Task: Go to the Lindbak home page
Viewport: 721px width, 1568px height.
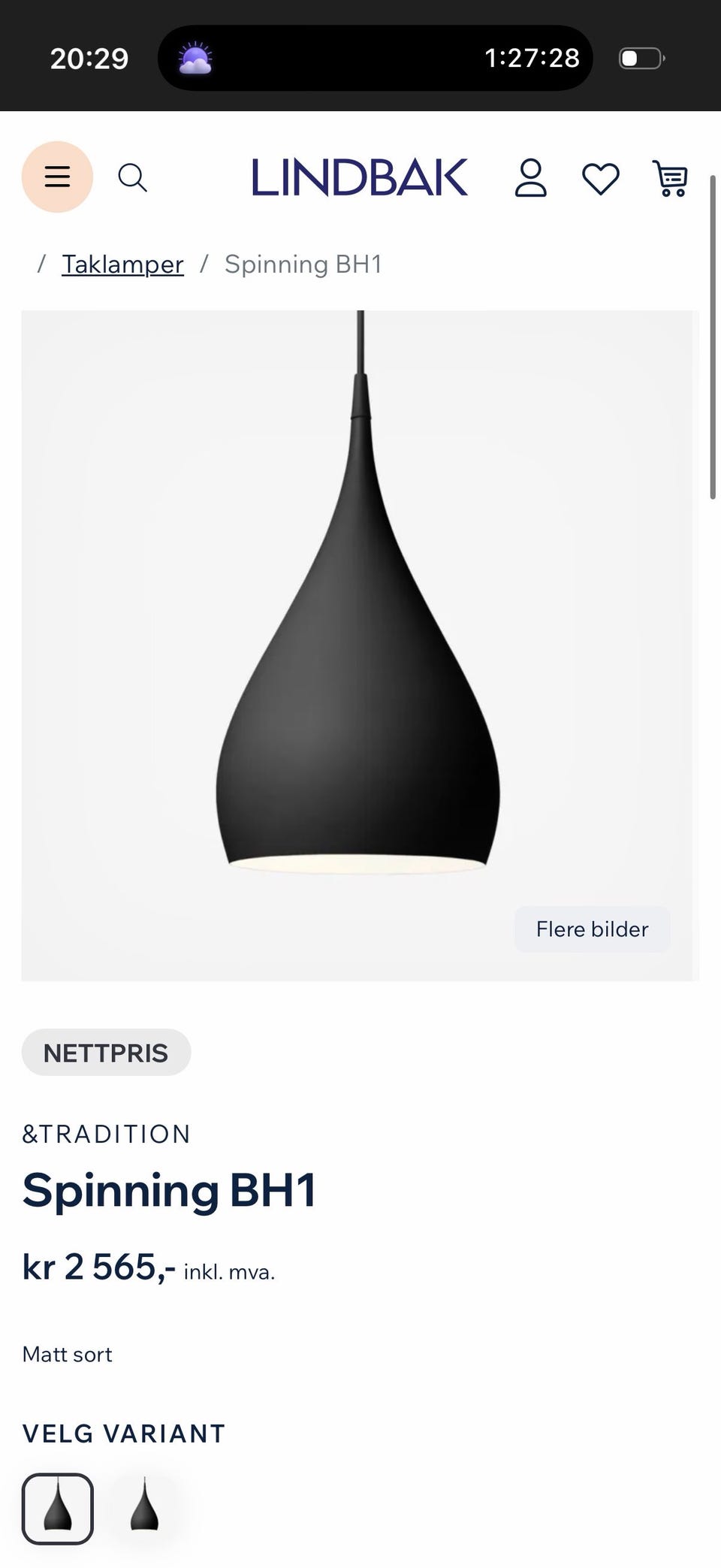Action: tap(359, 178)
